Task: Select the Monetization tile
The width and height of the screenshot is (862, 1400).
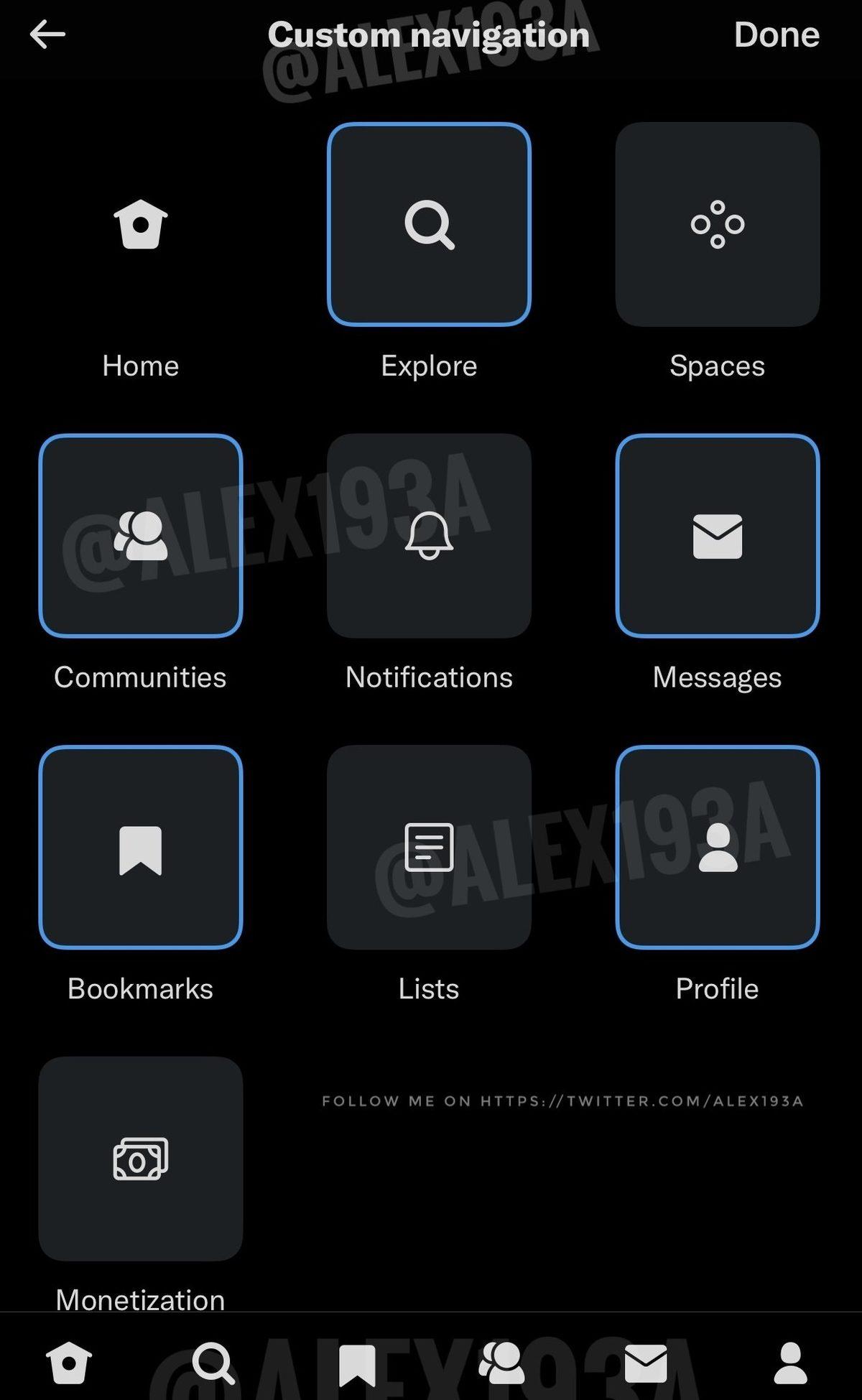Action: point(141,1158)
